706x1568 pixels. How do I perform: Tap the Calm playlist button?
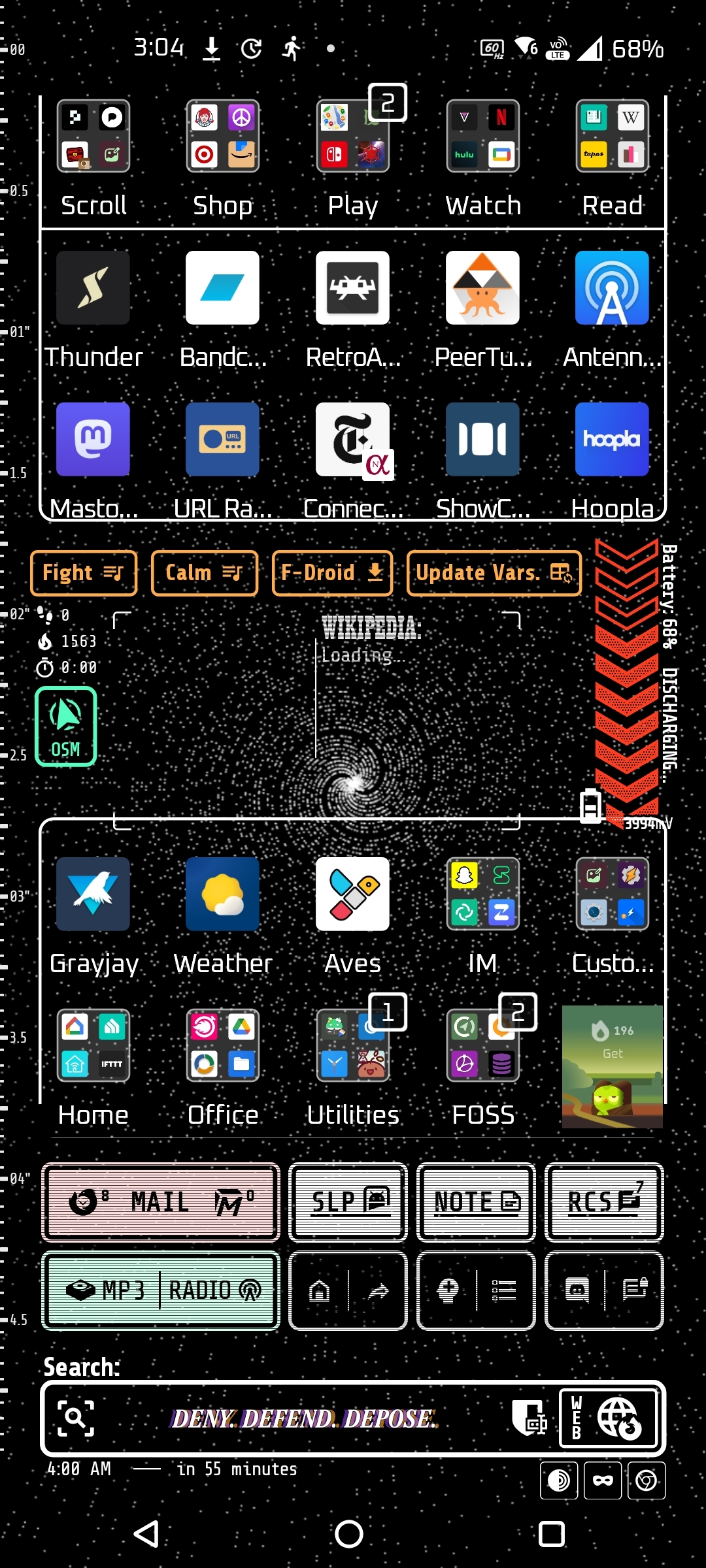[205, 573]
